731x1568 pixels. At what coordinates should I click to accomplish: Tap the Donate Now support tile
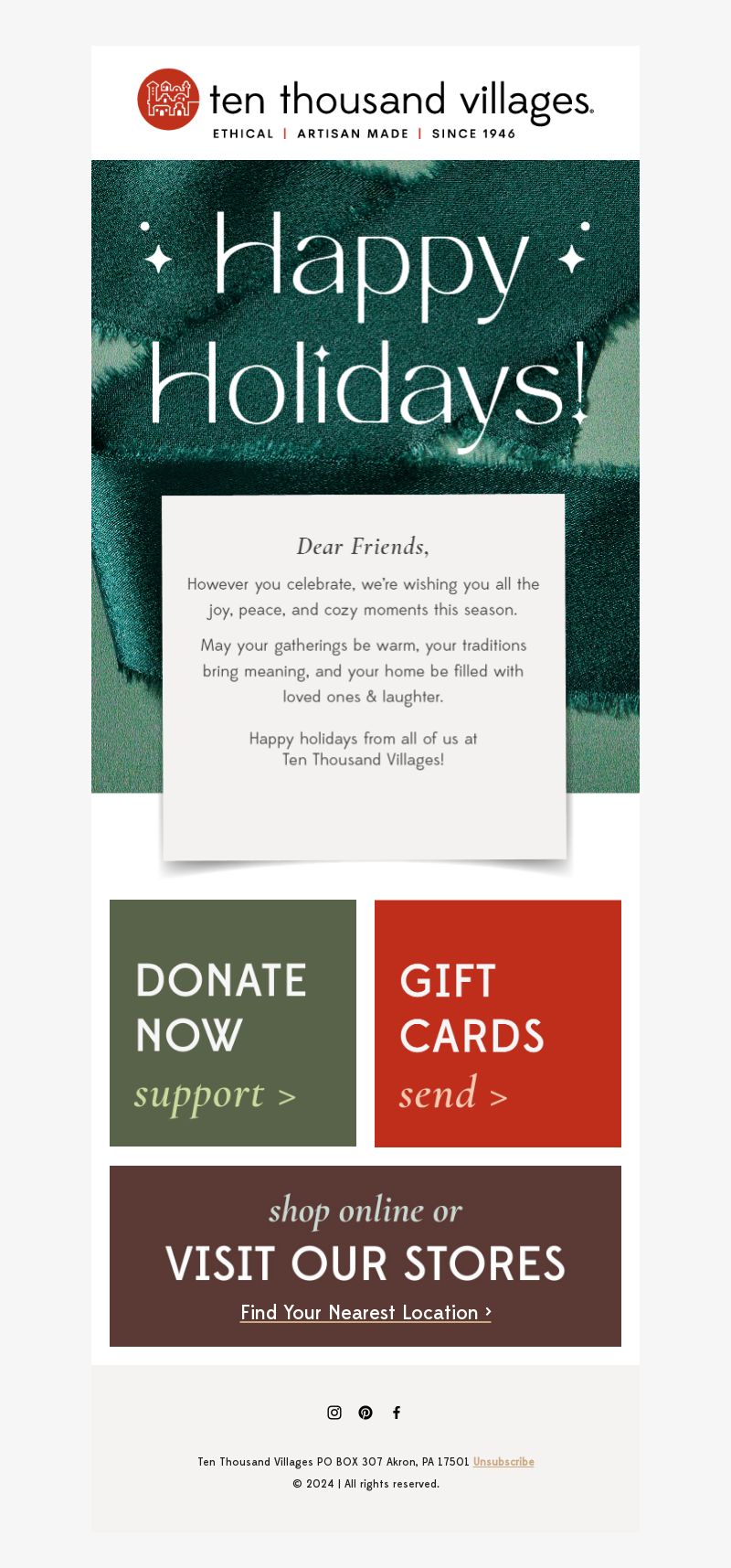pyautogui.click(x=233, y=1023)
